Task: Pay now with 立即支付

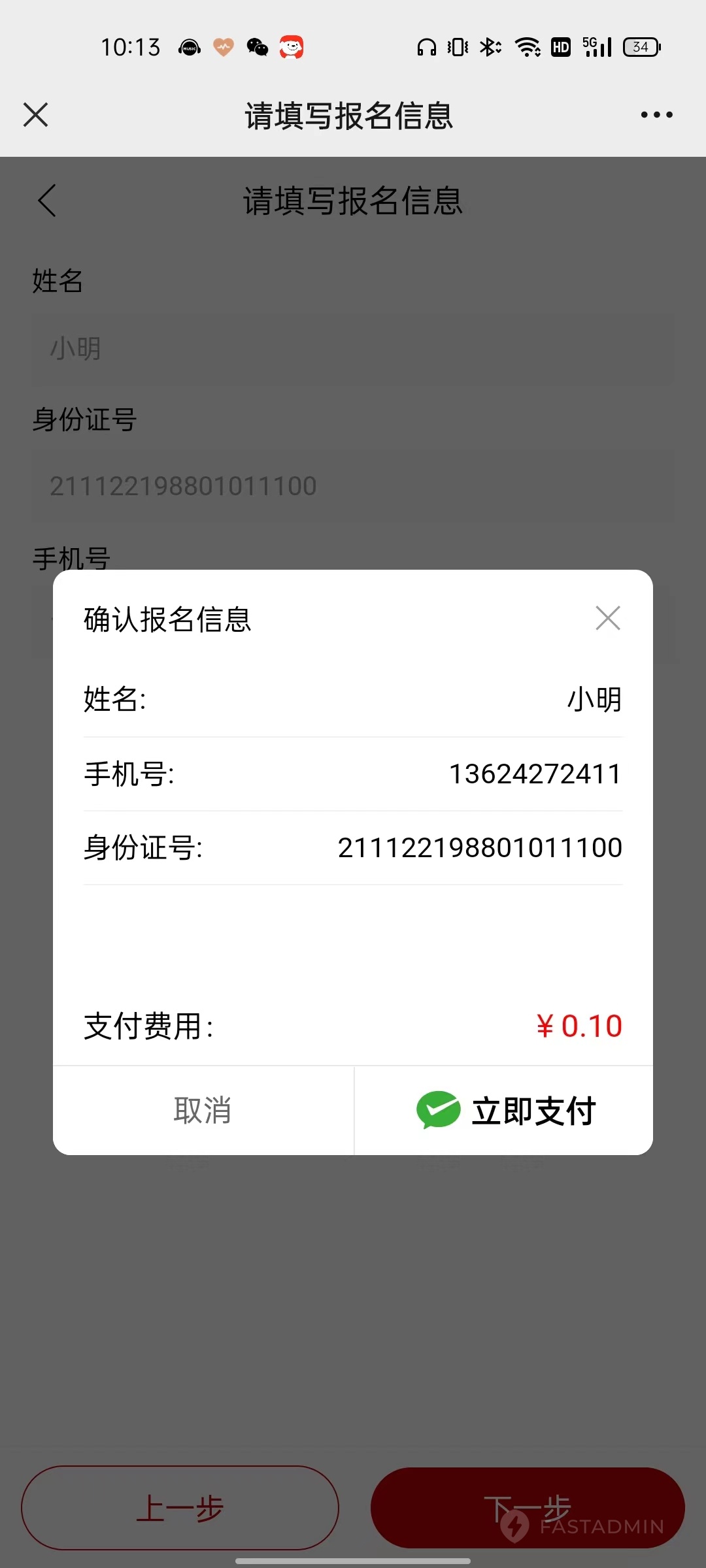Action: [x=505, y=1110]
